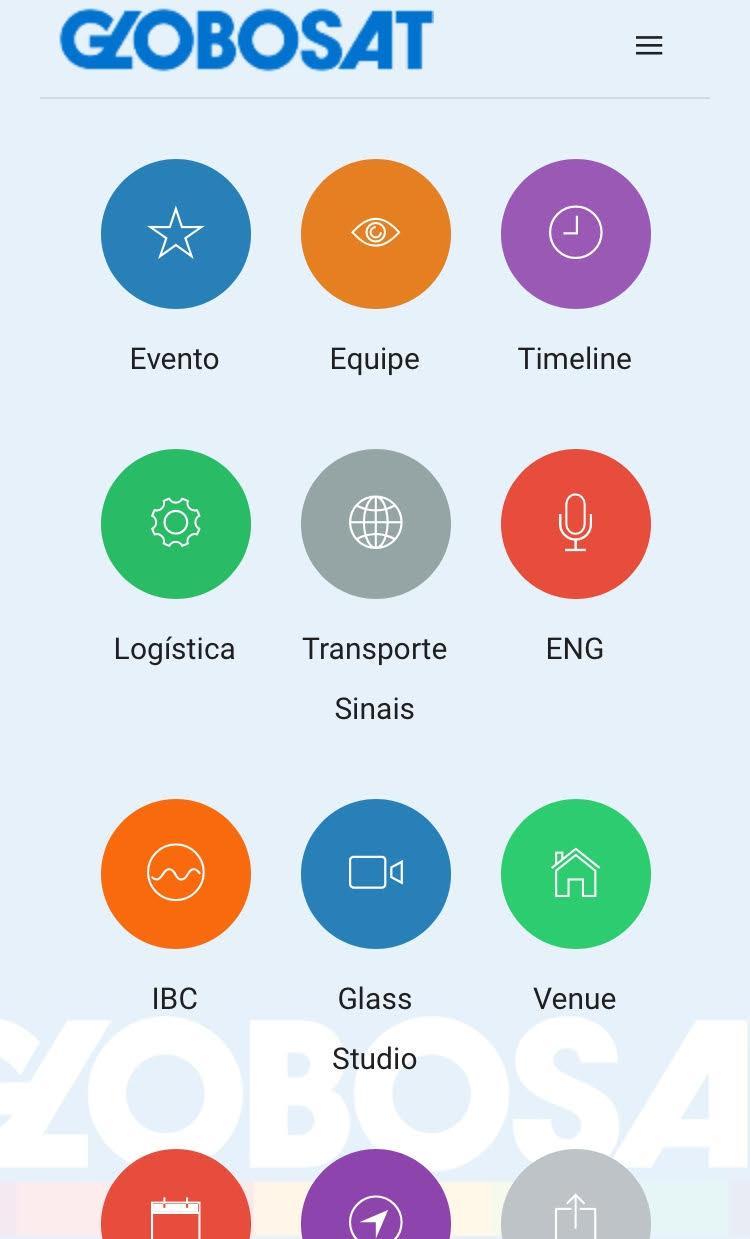Viewport: 750px width, 1239px height.
Task: View the Venue section
Action: [576, 874]
